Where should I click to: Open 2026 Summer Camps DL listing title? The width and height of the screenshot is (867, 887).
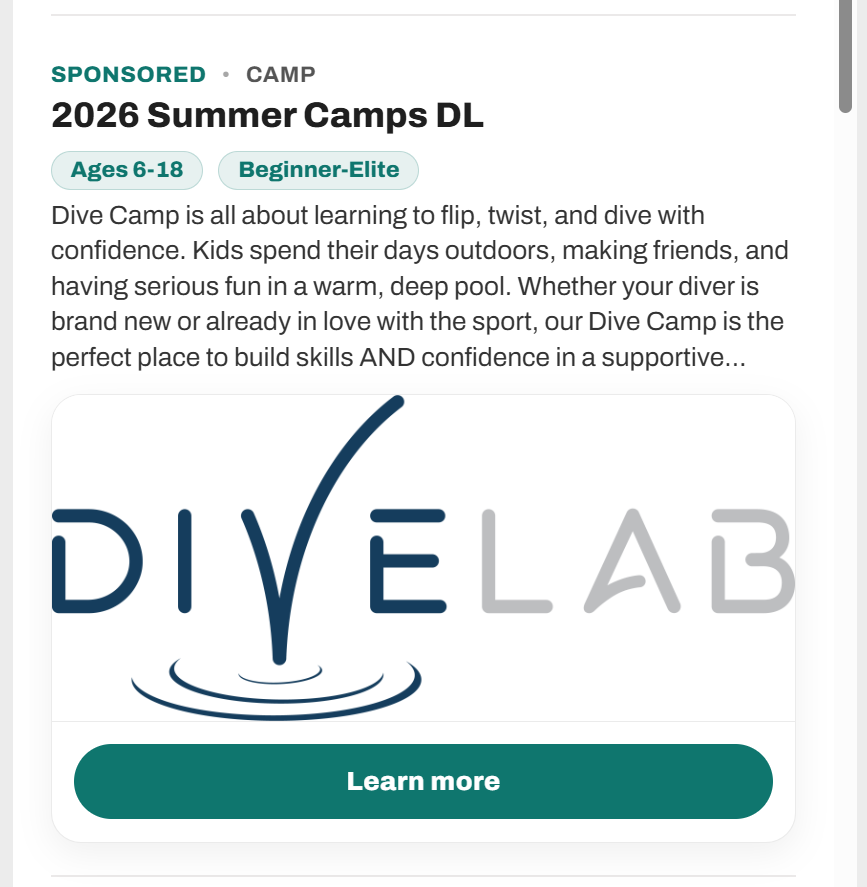(x=267, y=116)
